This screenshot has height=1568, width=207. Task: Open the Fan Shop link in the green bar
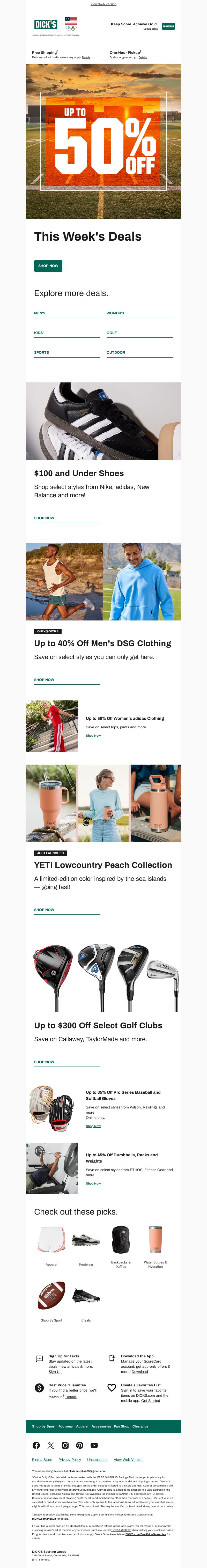(122, 1426)
